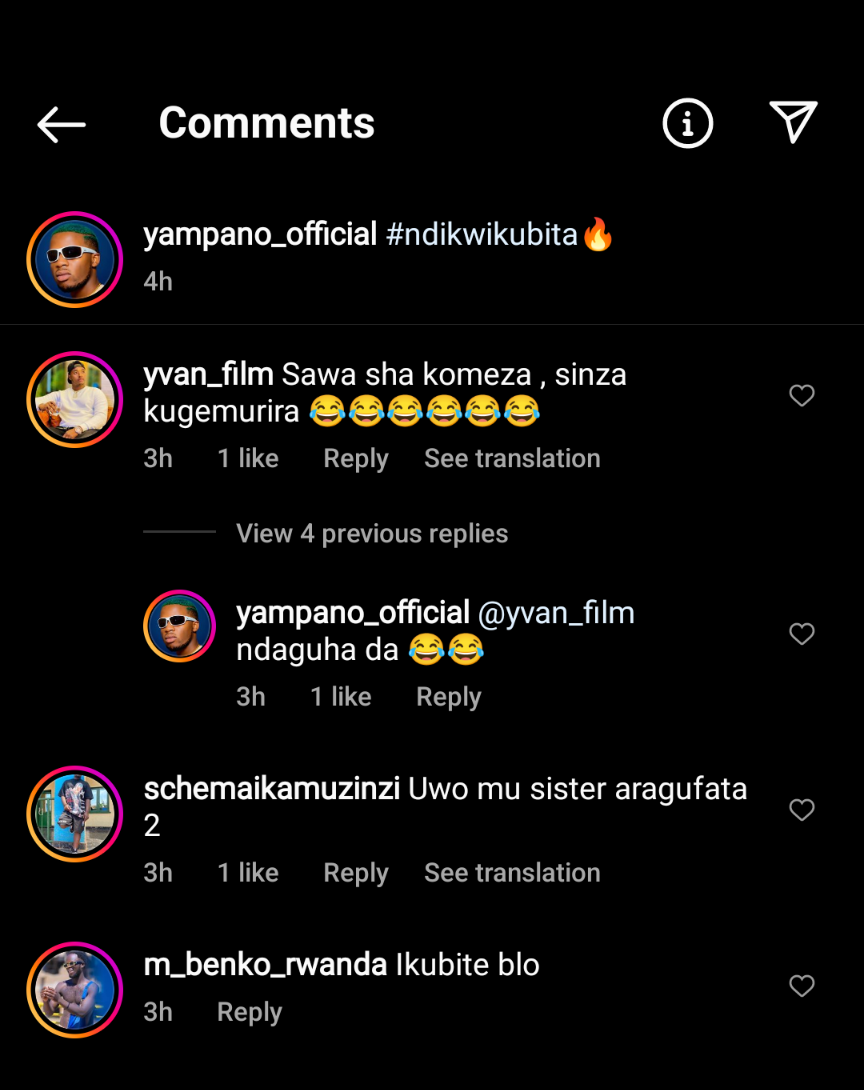Share the post via the paper plane icon

pos(794,123)
